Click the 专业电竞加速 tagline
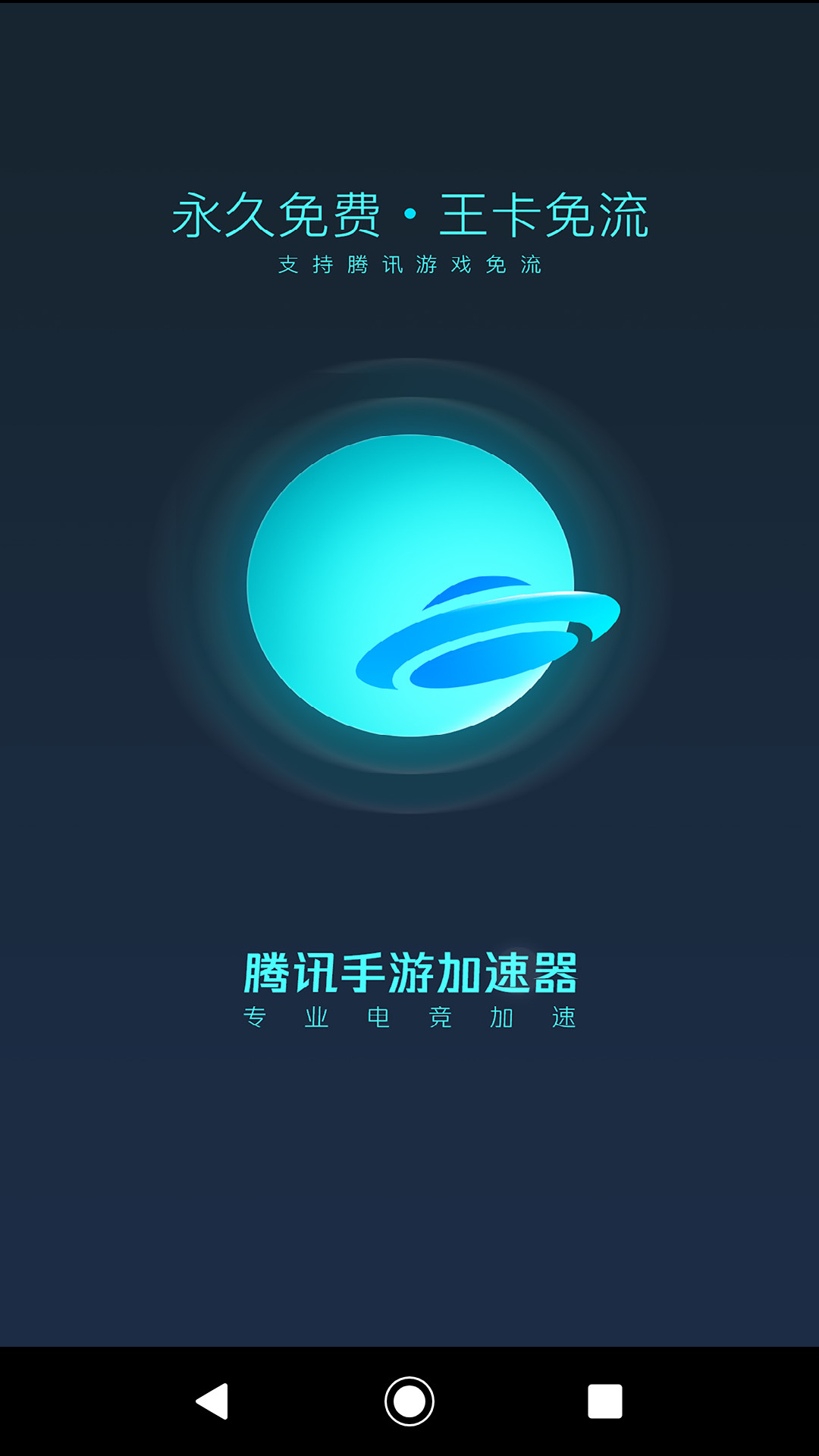 409,1016
